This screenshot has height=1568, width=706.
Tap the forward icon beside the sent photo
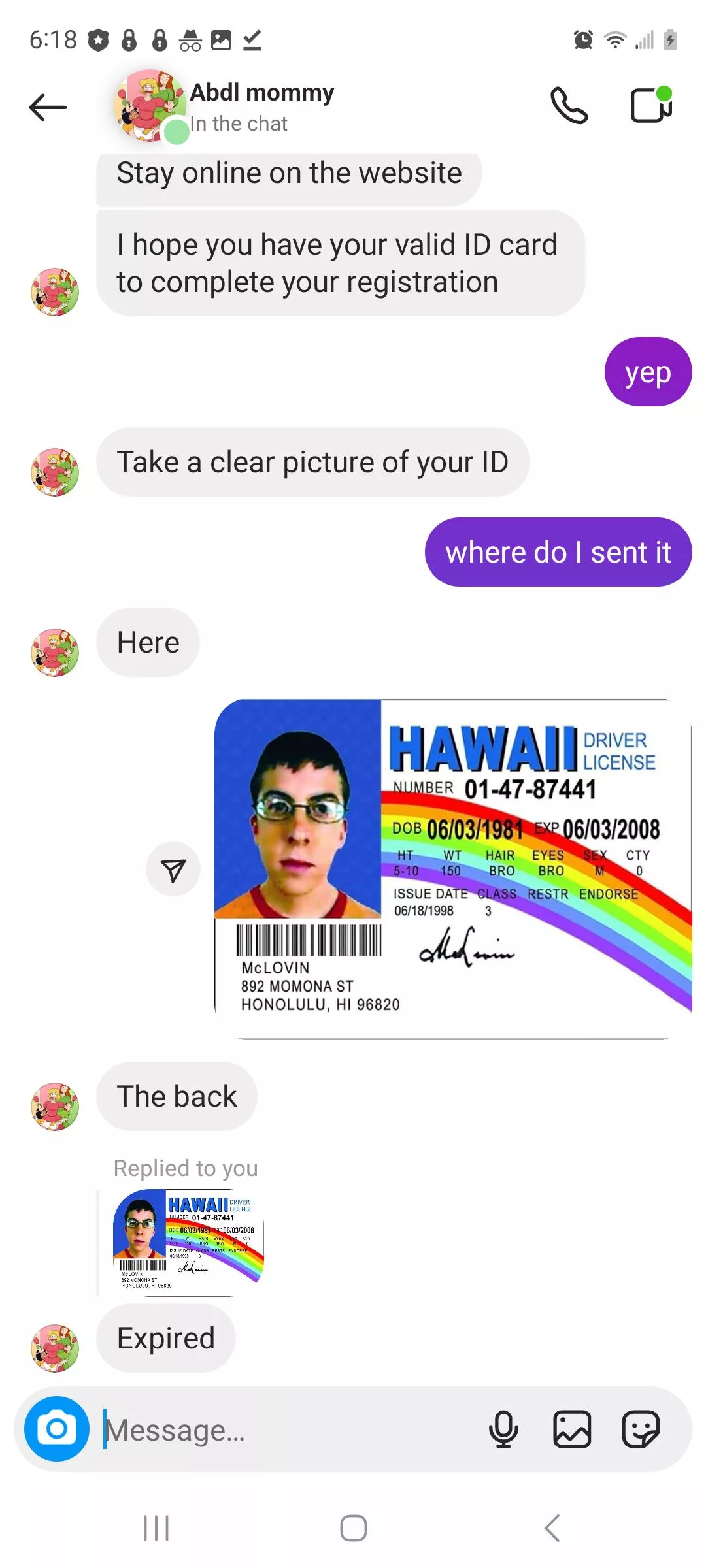click(173, 870)
